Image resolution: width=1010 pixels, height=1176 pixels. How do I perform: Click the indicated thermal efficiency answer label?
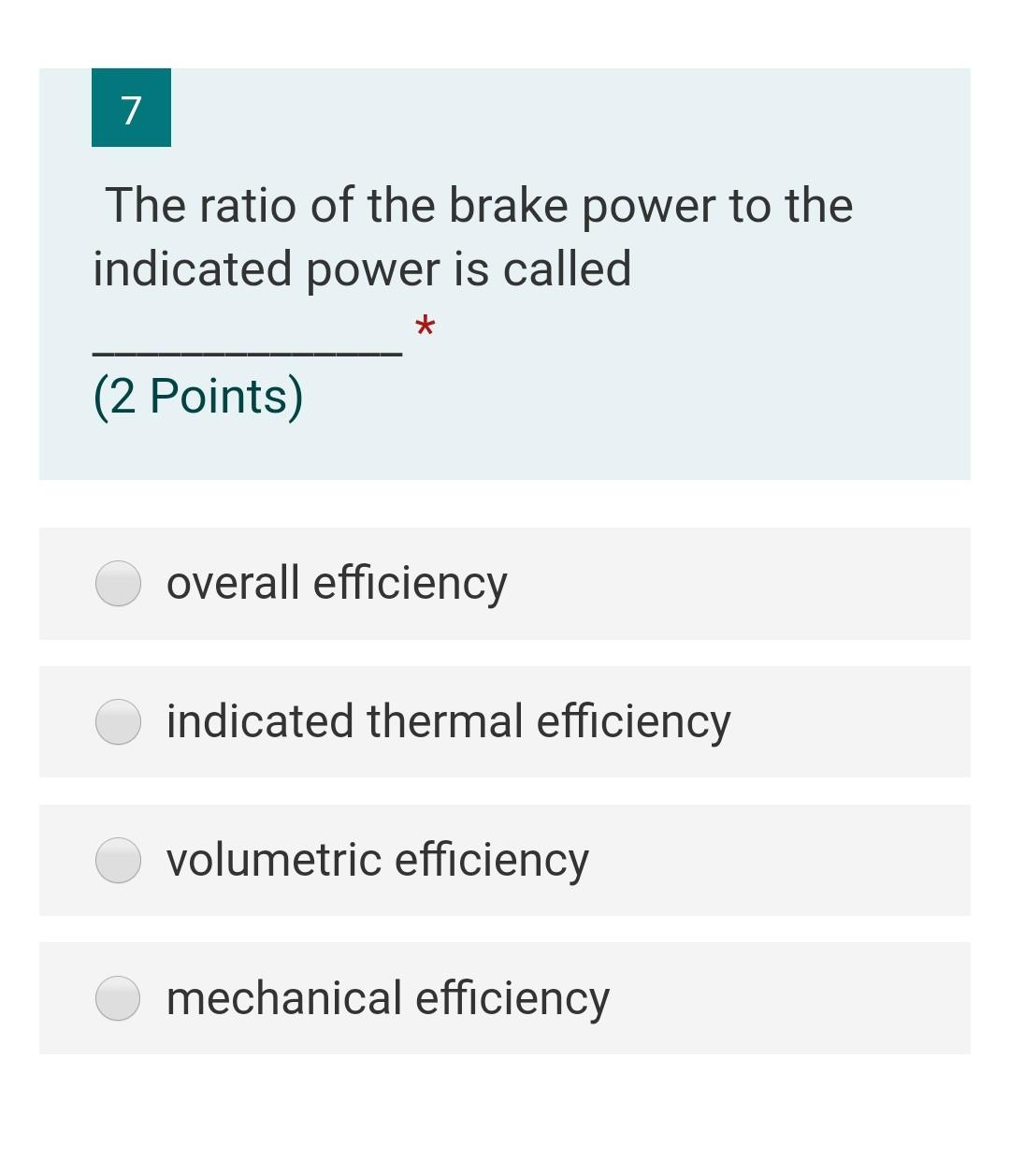[x=448, y=721]
